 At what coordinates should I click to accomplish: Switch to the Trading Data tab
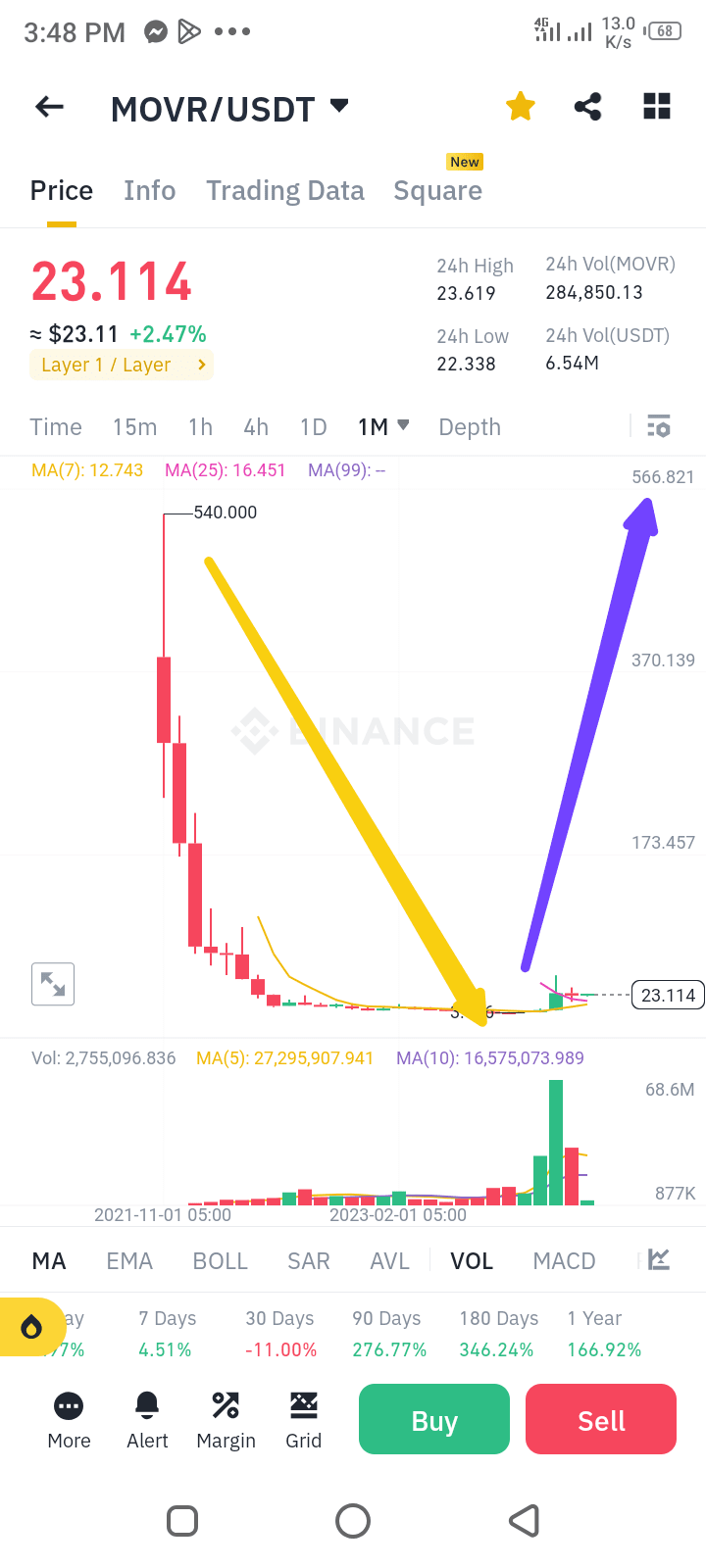(x=284, y=190)
